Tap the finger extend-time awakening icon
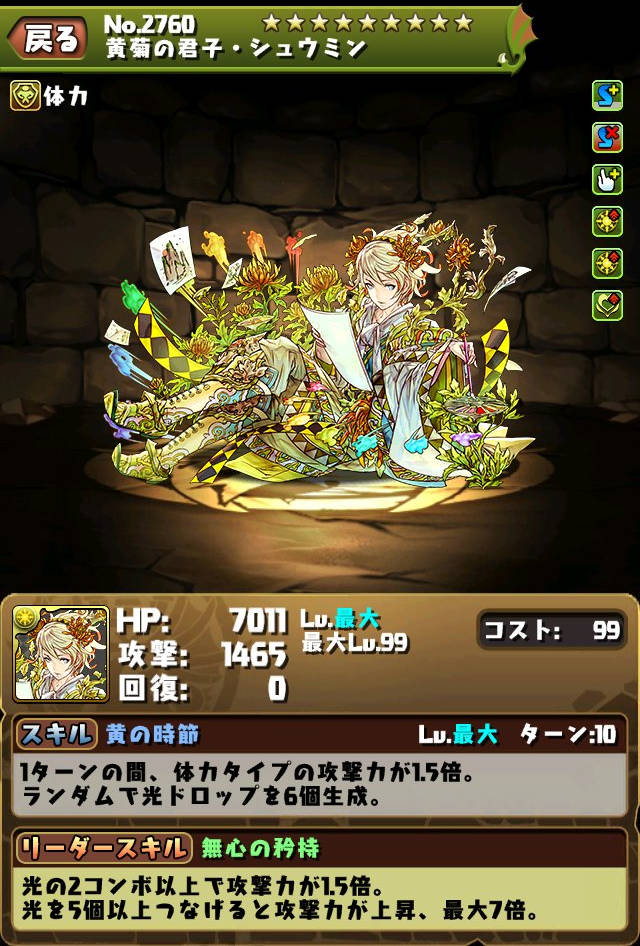640x946 pixels. [x=607, y=180]
